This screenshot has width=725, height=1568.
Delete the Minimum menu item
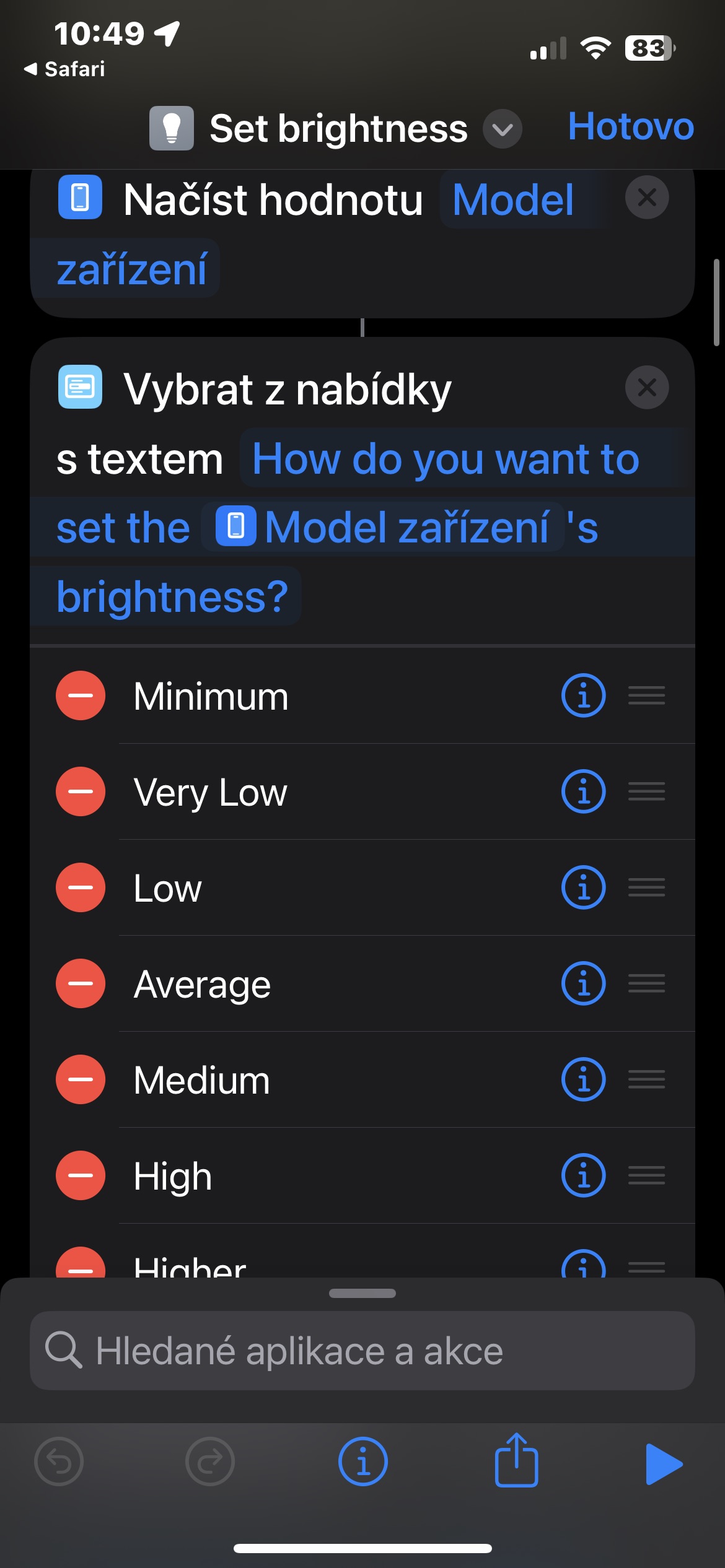tap(81, 695)
